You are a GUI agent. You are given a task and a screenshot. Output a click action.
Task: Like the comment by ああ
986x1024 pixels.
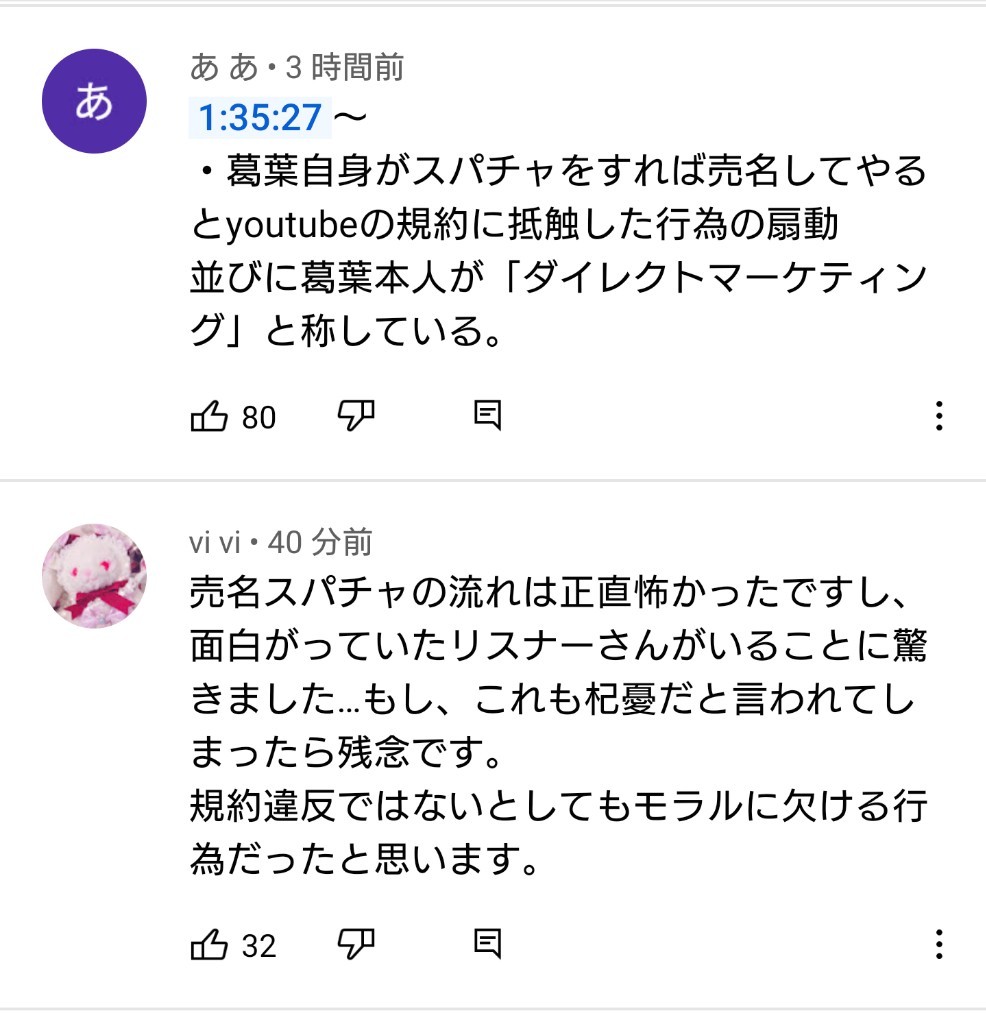209,416
